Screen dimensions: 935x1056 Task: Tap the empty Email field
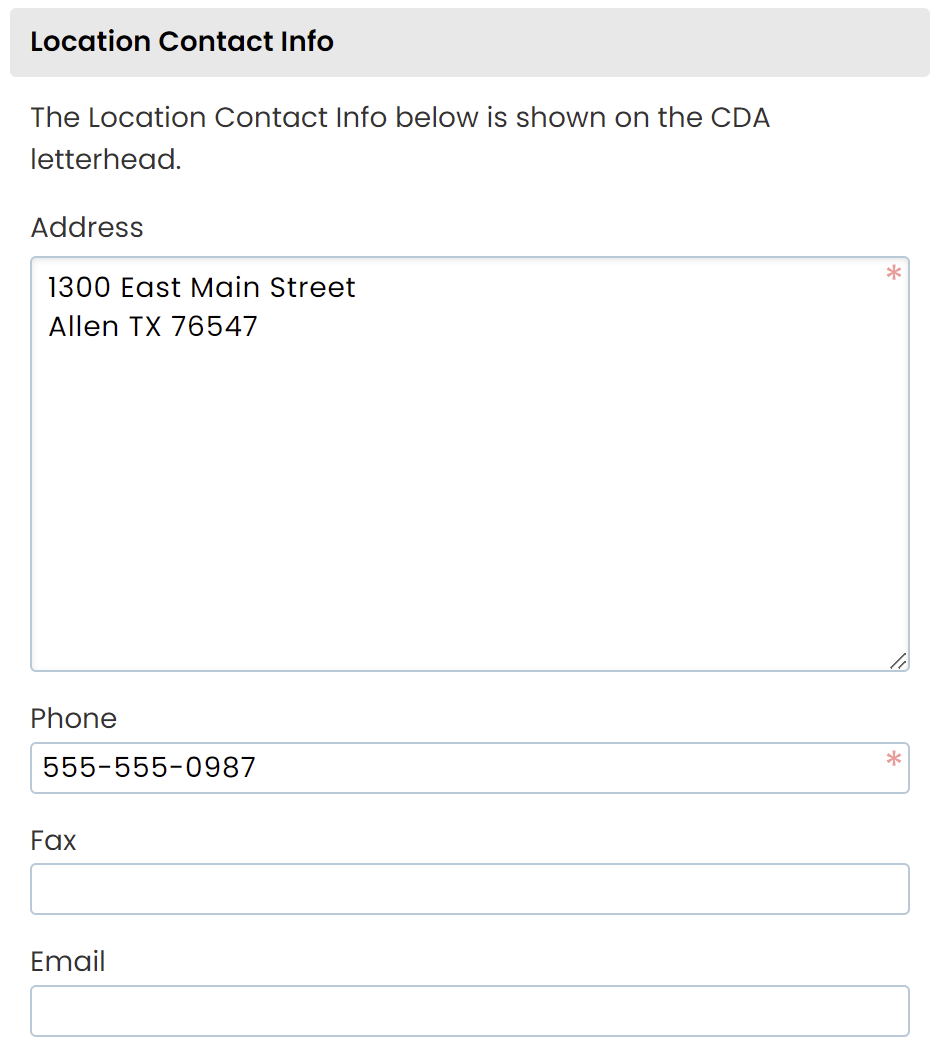click(x=469, y=1011)
